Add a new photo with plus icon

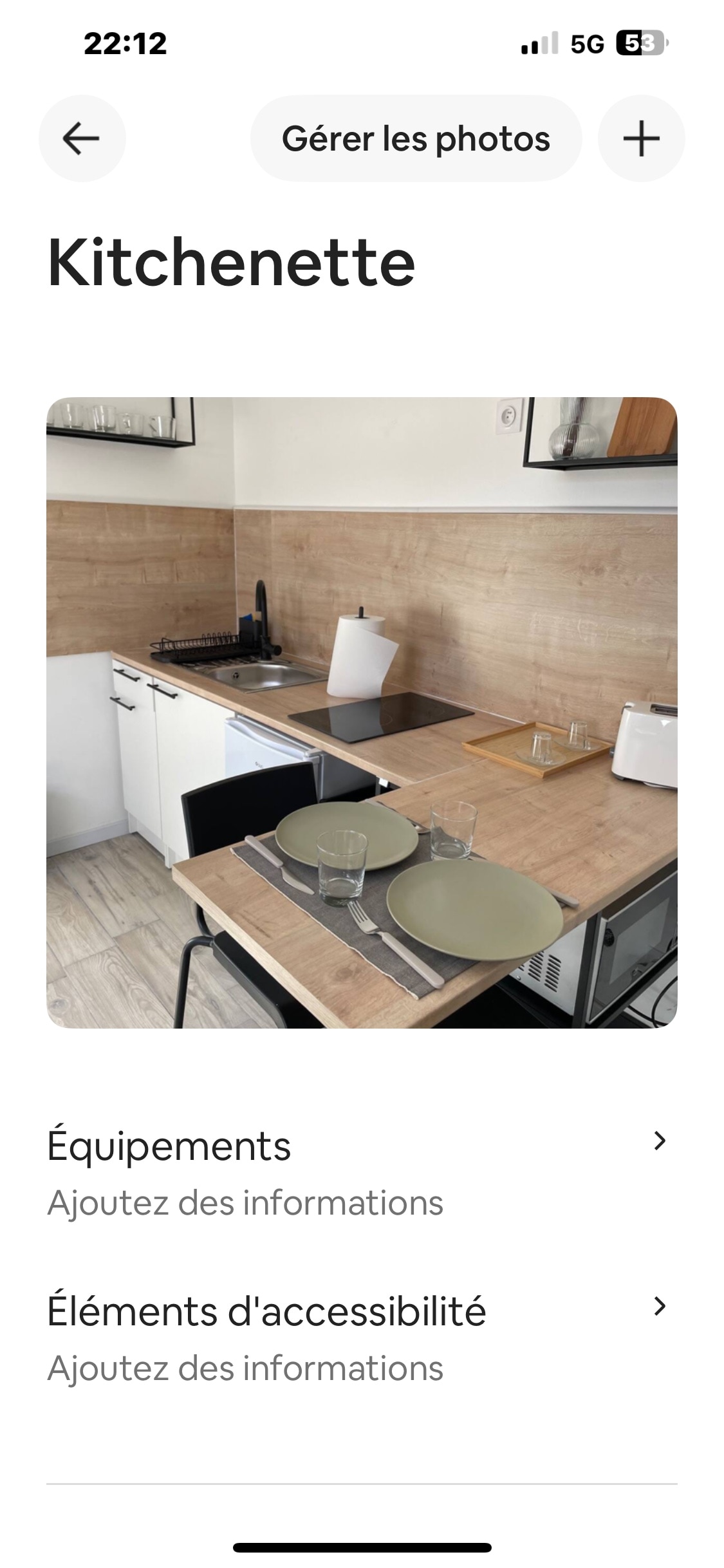(x=641, y=138)
